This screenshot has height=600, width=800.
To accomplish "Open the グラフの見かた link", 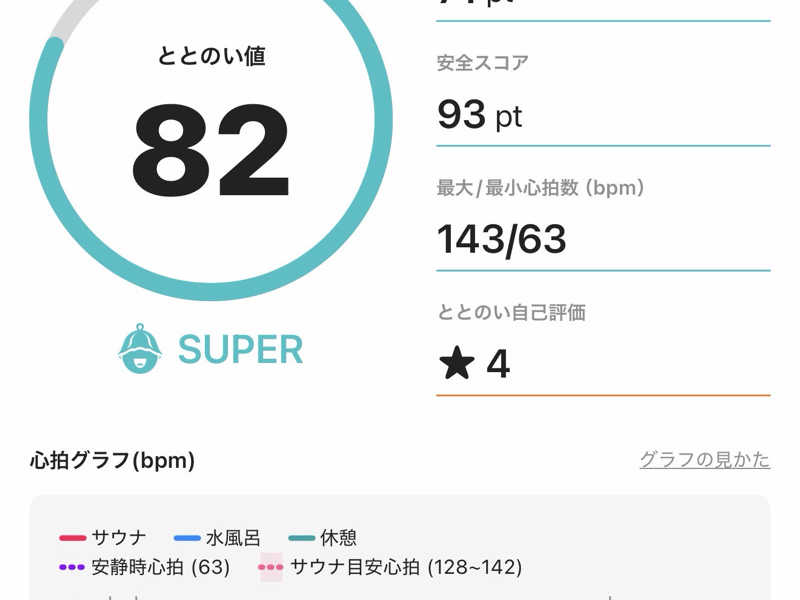I will [x=704, y=460].
